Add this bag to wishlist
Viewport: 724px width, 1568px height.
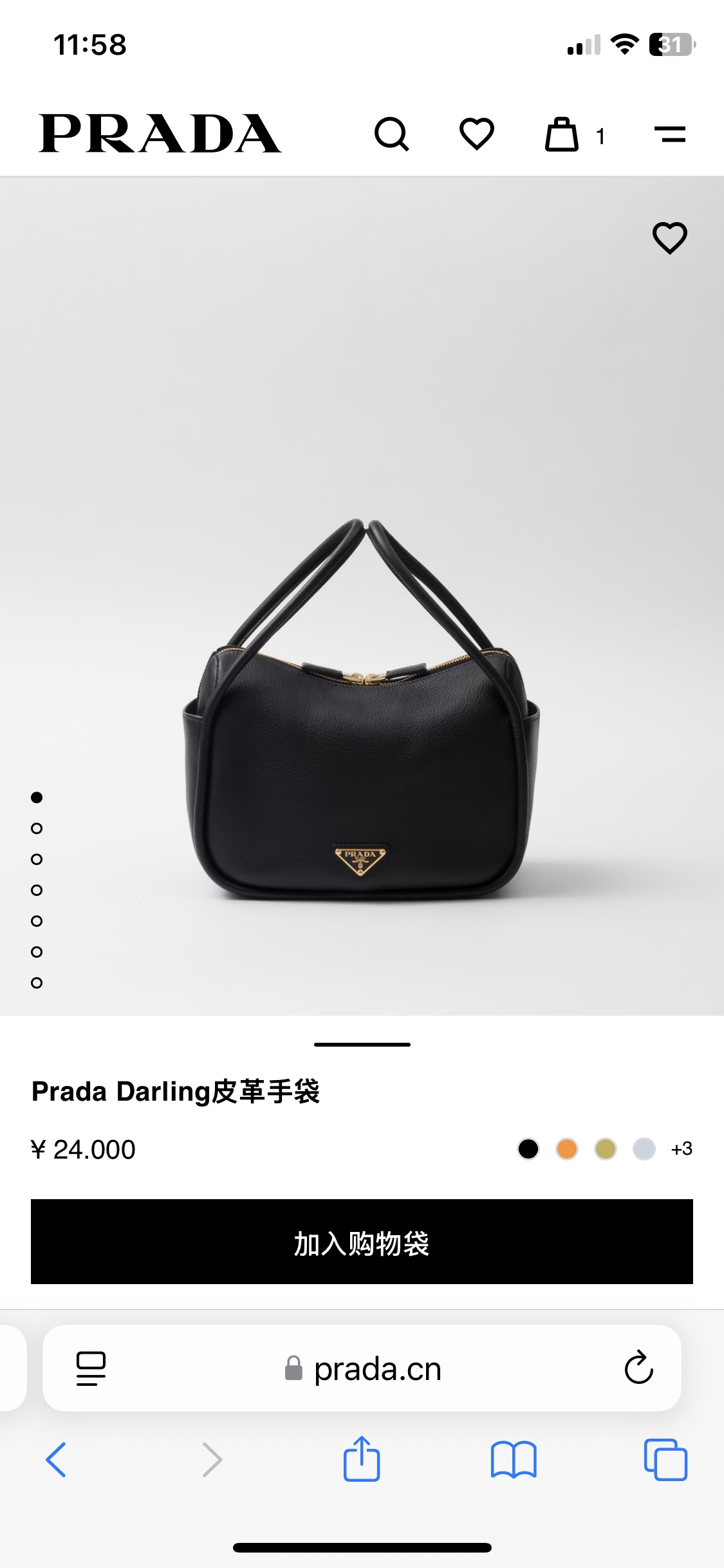[670, 238]
